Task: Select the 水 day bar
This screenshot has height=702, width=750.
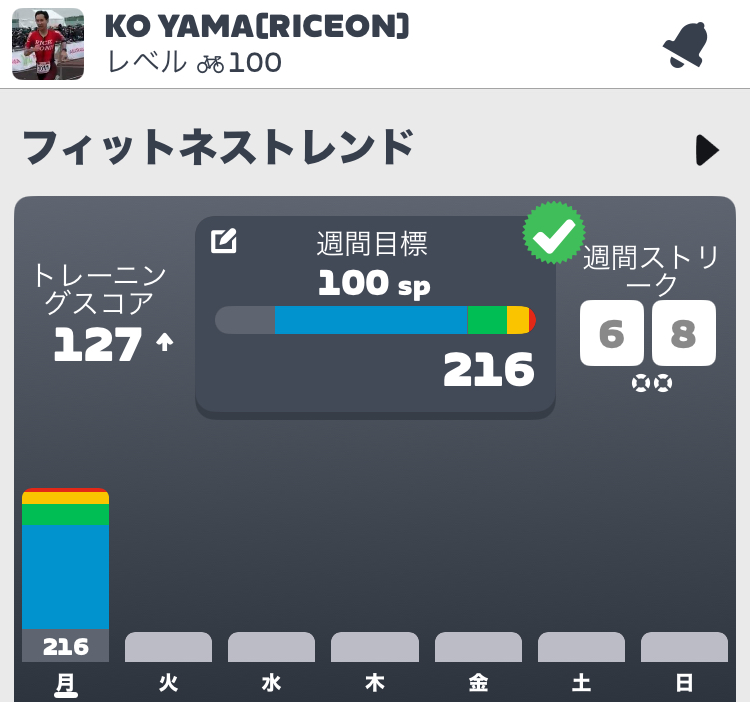Action: coord(271,647)
